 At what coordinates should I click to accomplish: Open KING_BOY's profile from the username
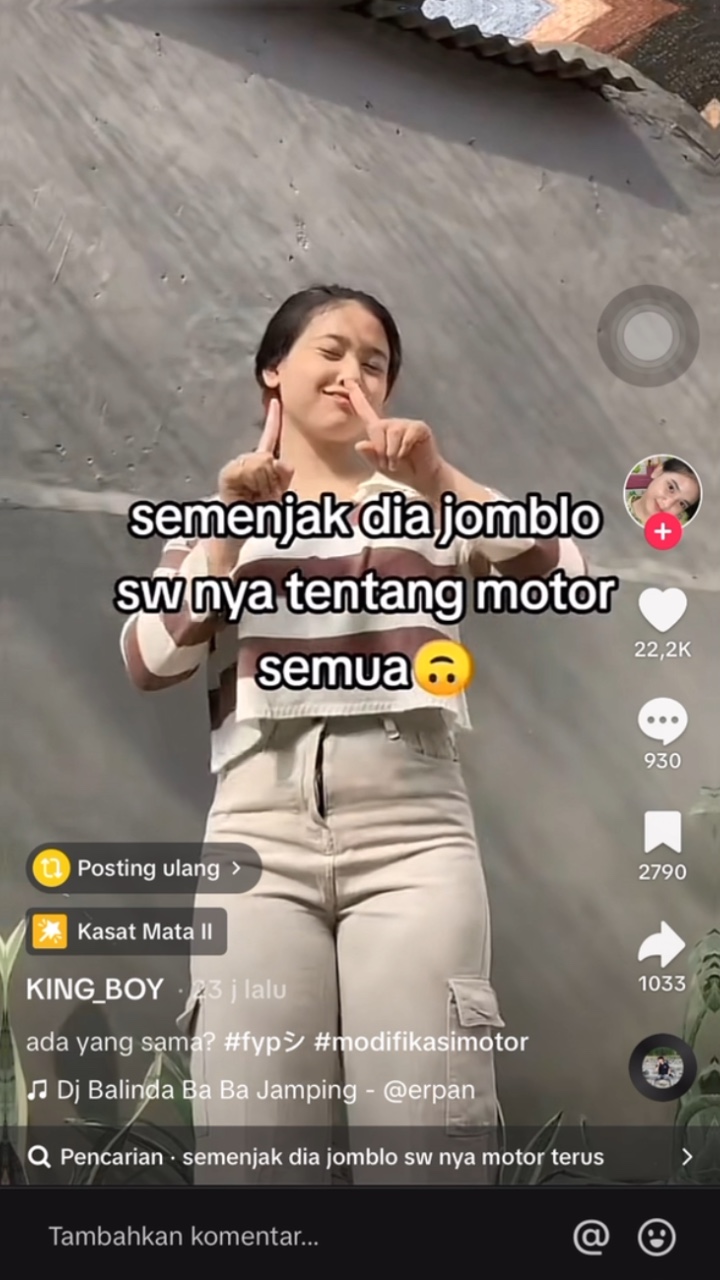click(94, 990)
